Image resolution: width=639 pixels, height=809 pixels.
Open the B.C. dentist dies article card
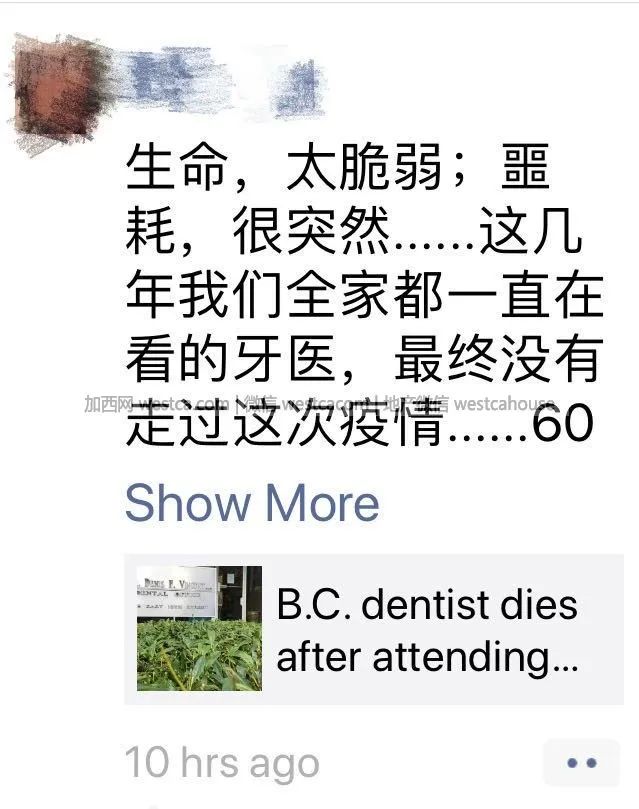[x=380, y=629]
